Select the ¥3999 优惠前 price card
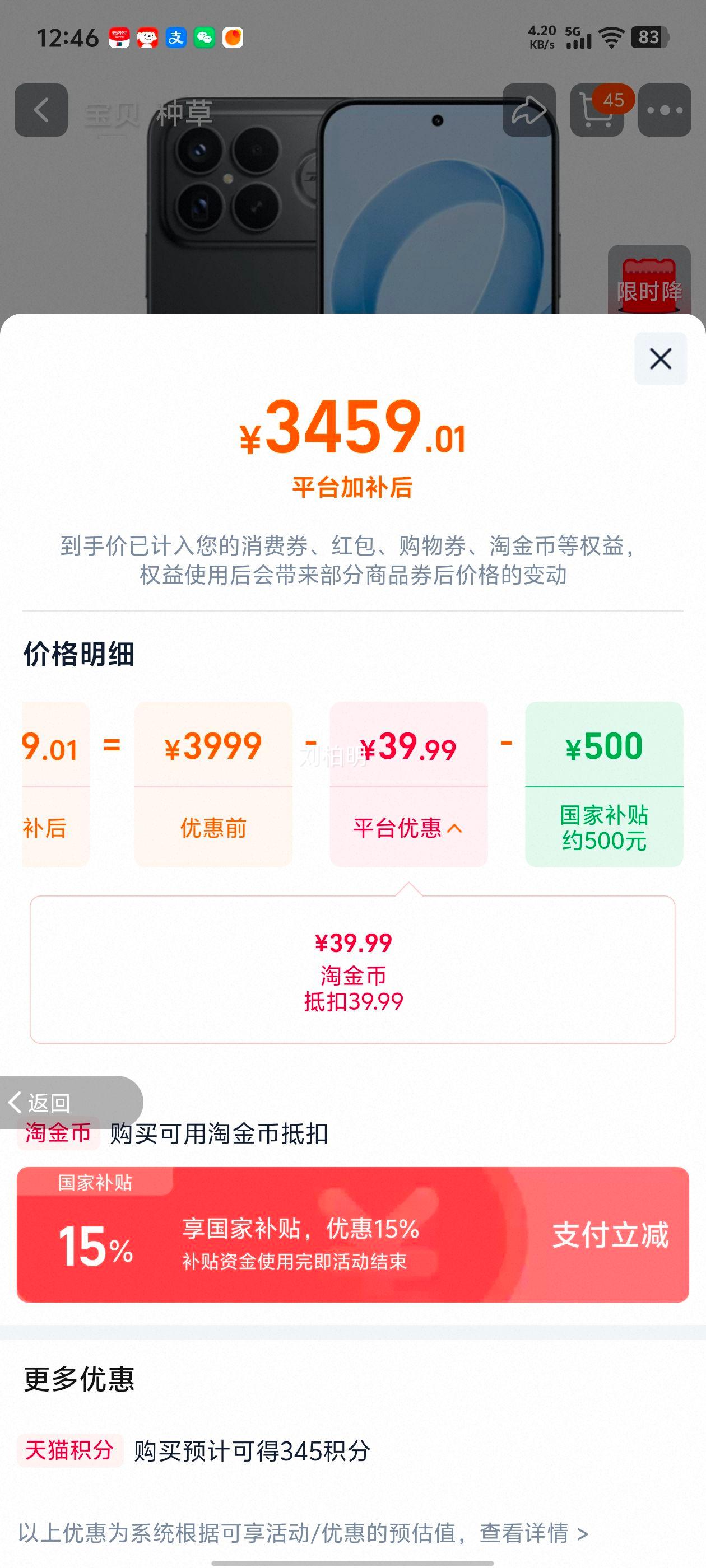This screenshot has height=1568, width=706. [x=215, y=785]
